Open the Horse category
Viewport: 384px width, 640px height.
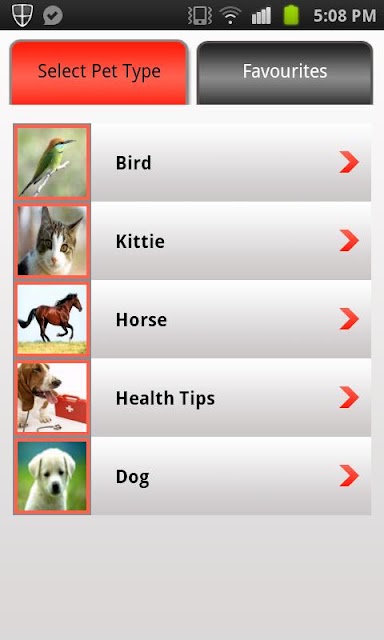click(192, 319)
